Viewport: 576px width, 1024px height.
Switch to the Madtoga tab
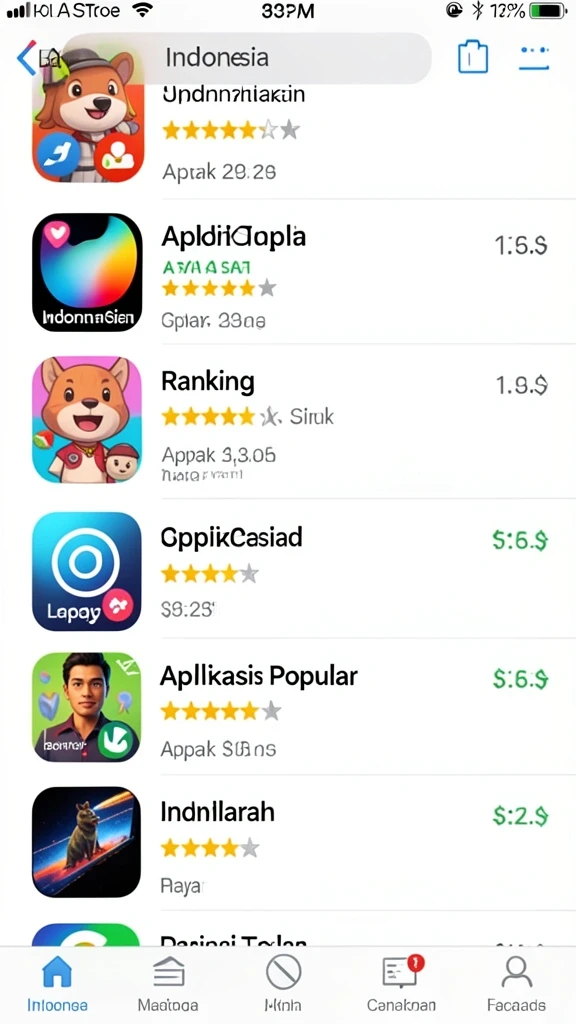pyautogui.click(x=168, y=985)
